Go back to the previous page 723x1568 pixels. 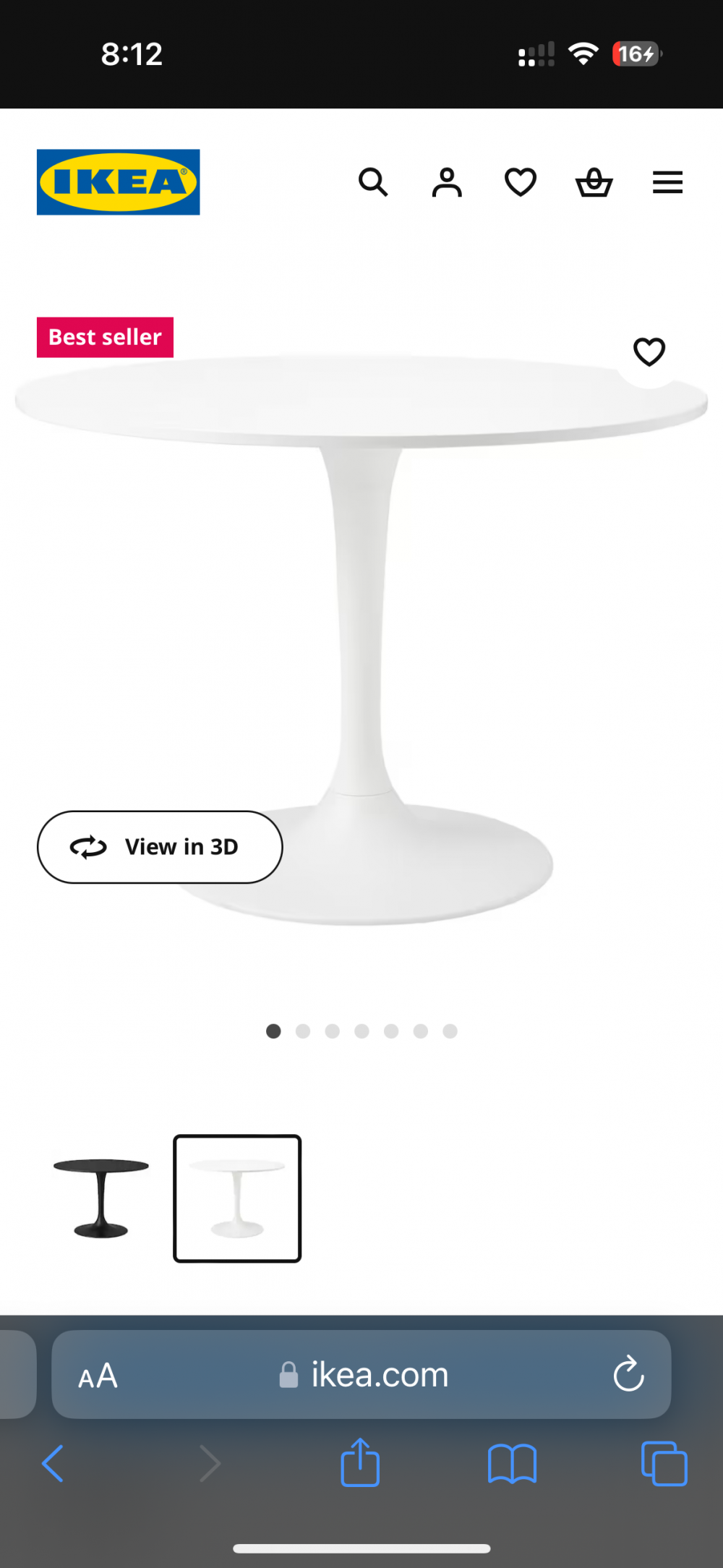pos(54,1464)
